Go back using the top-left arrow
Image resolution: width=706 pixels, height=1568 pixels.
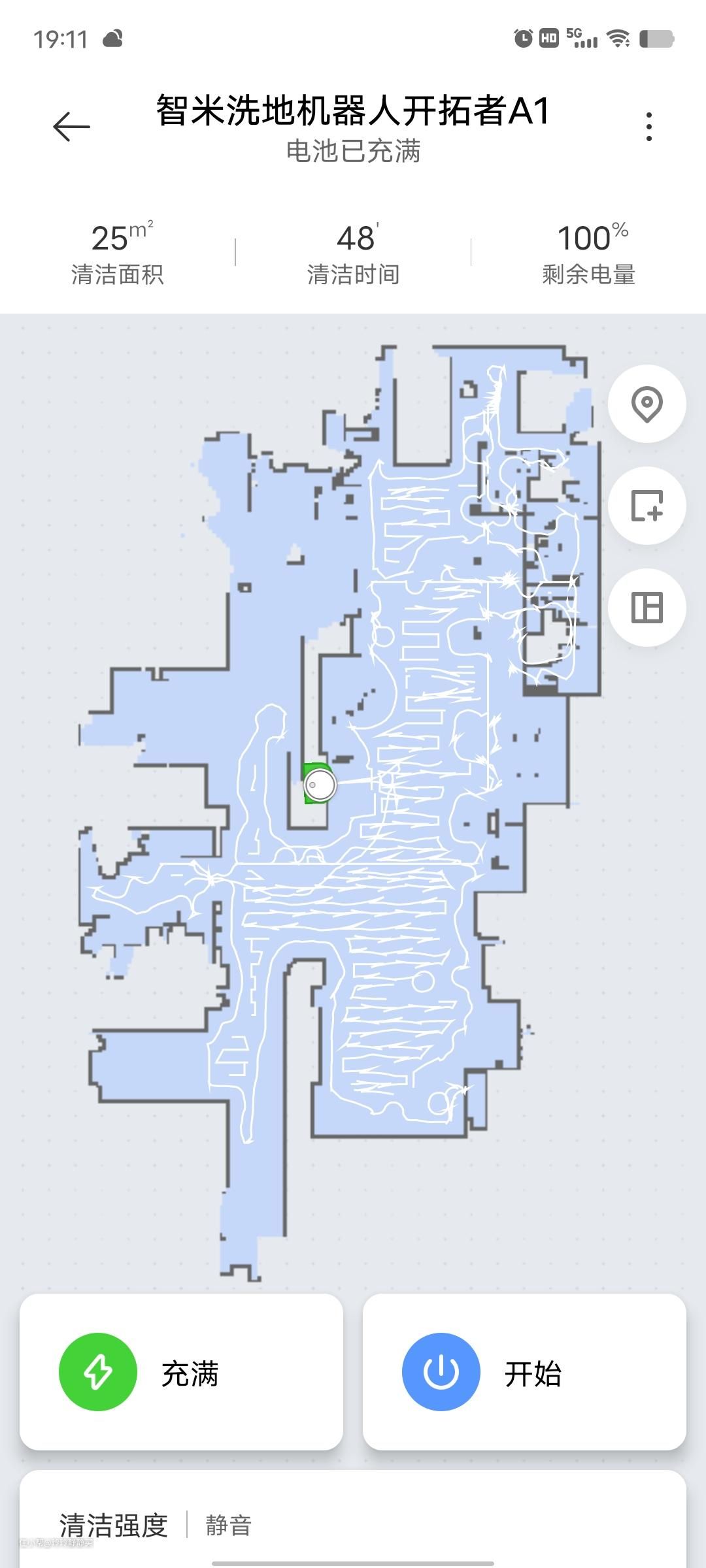point(71,126)
